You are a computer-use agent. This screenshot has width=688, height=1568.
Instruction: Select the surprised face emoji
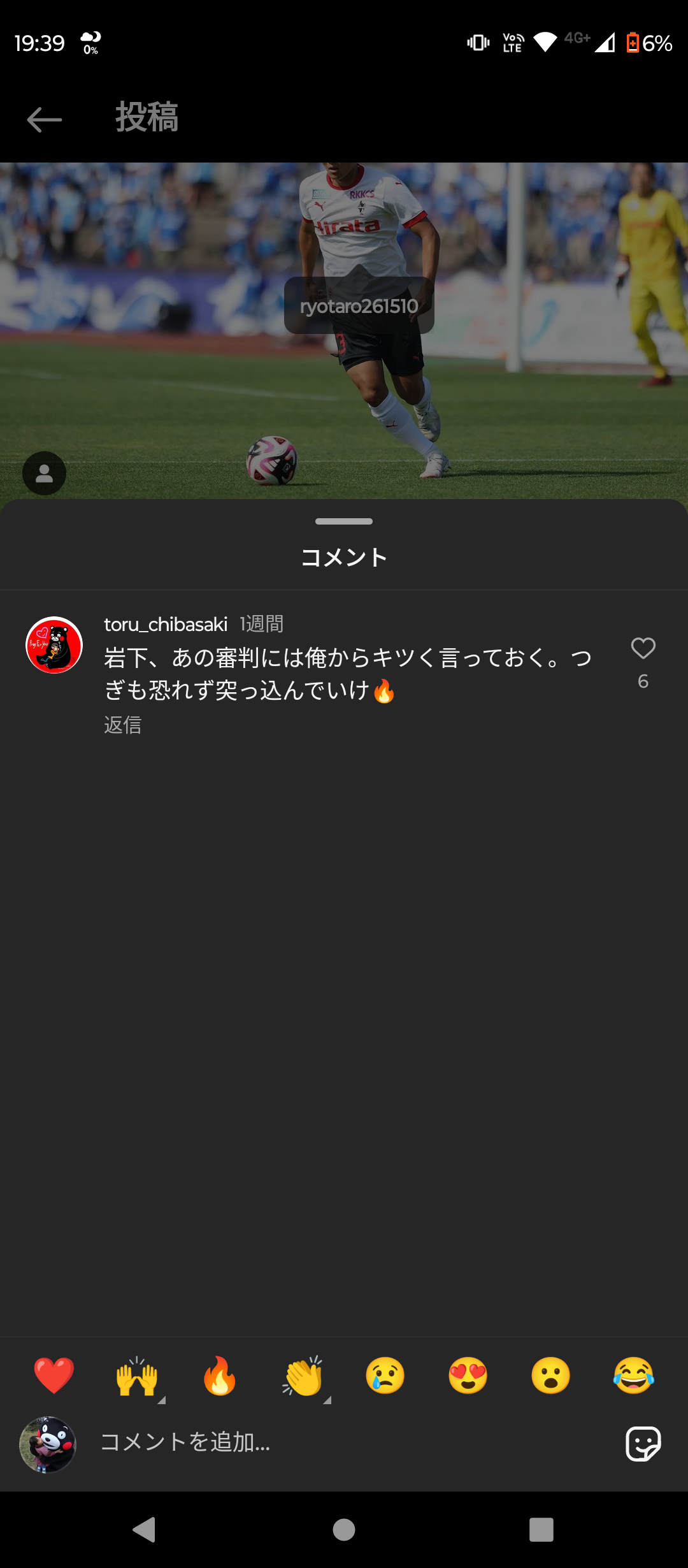click(x=551, y=1376)
